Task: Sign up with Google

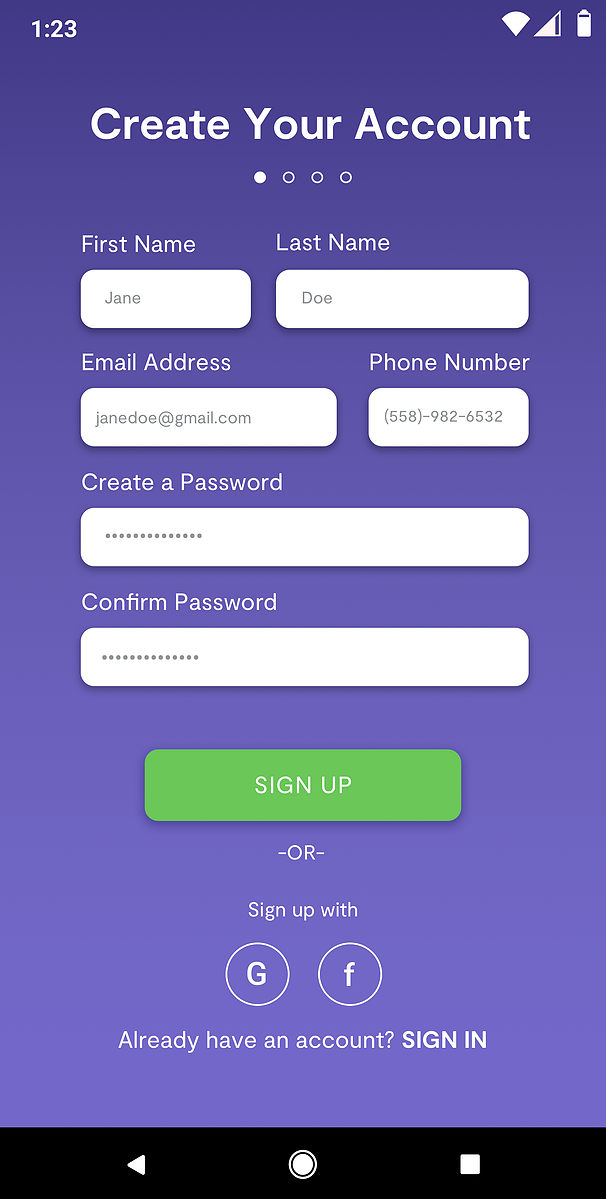Action: tap(258, 974)
